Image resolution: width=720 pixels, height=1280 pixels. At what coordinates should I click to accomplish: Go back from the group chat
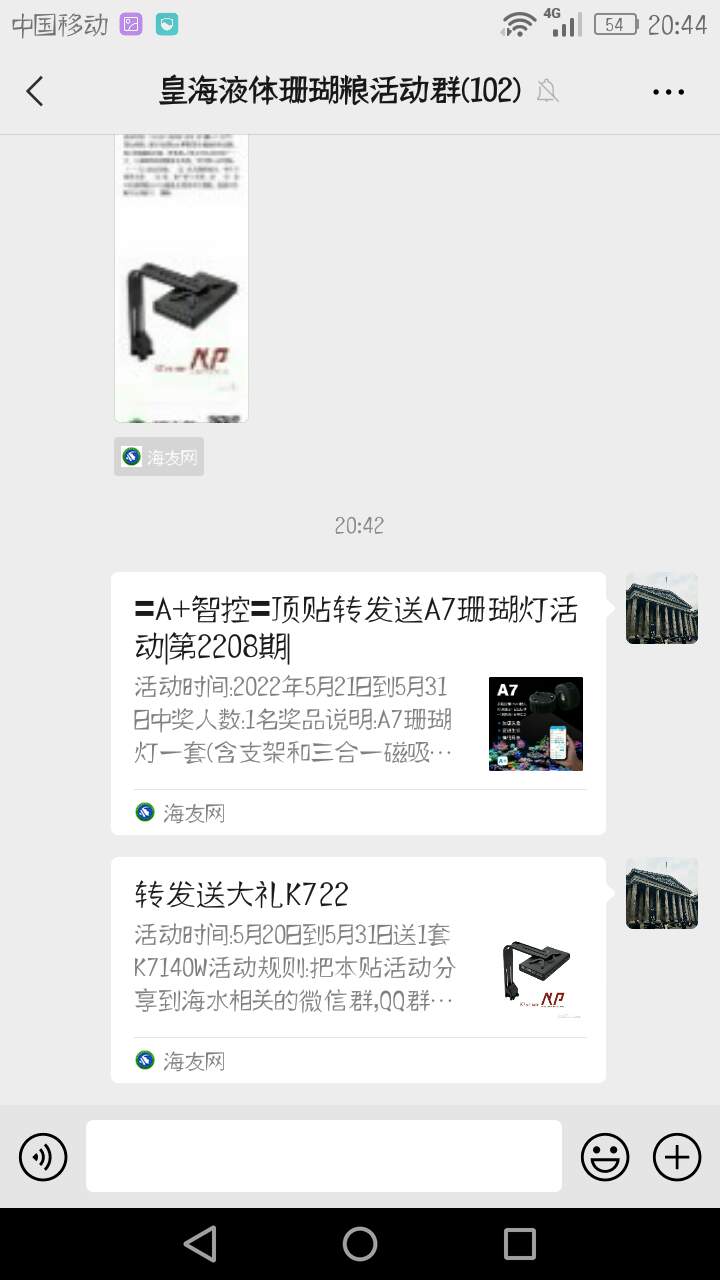click(x=35, y=91)
